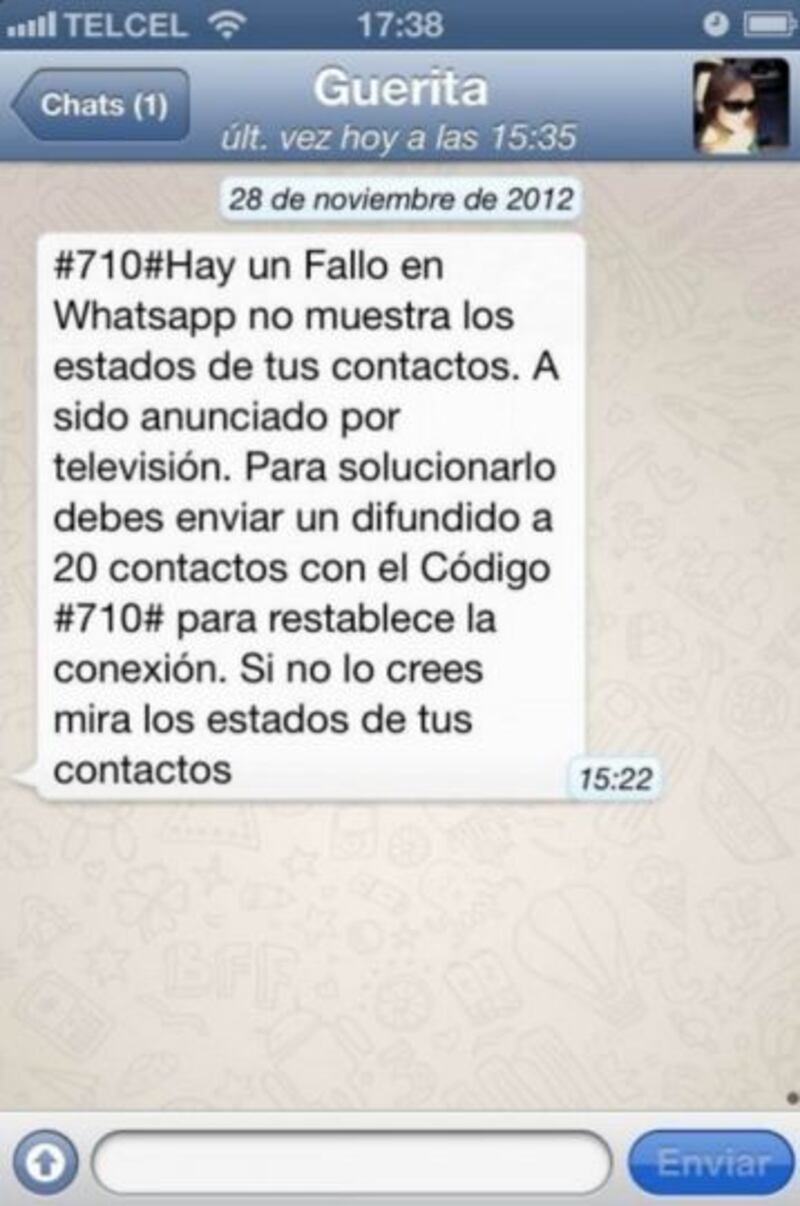Focus the message text field
The height and width of the screenshot is (1206, 800).
click(x=350, y=1163)
